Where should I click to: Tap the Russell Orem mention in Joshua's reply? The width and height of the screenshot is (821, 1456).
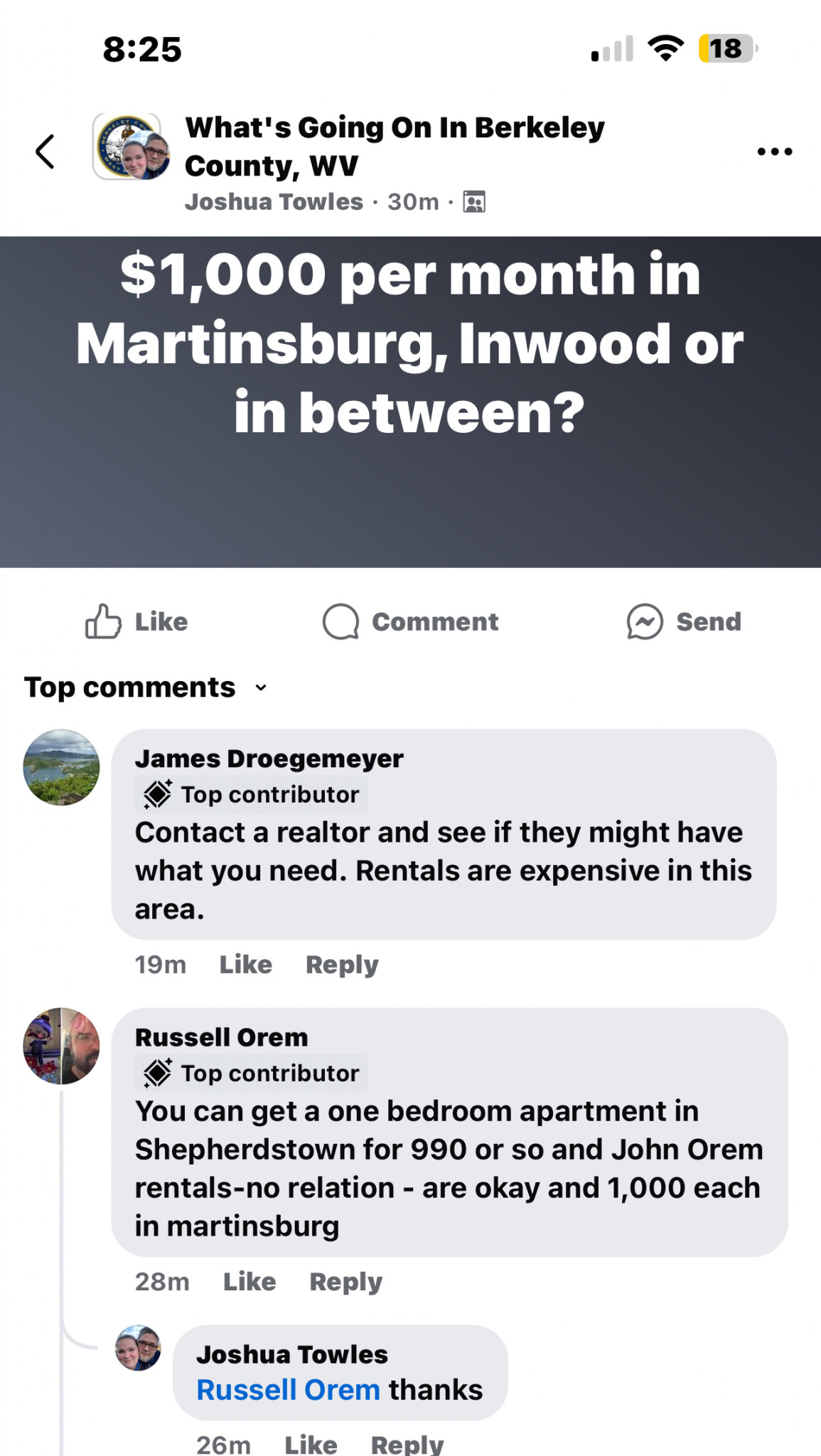point(289,1390)
